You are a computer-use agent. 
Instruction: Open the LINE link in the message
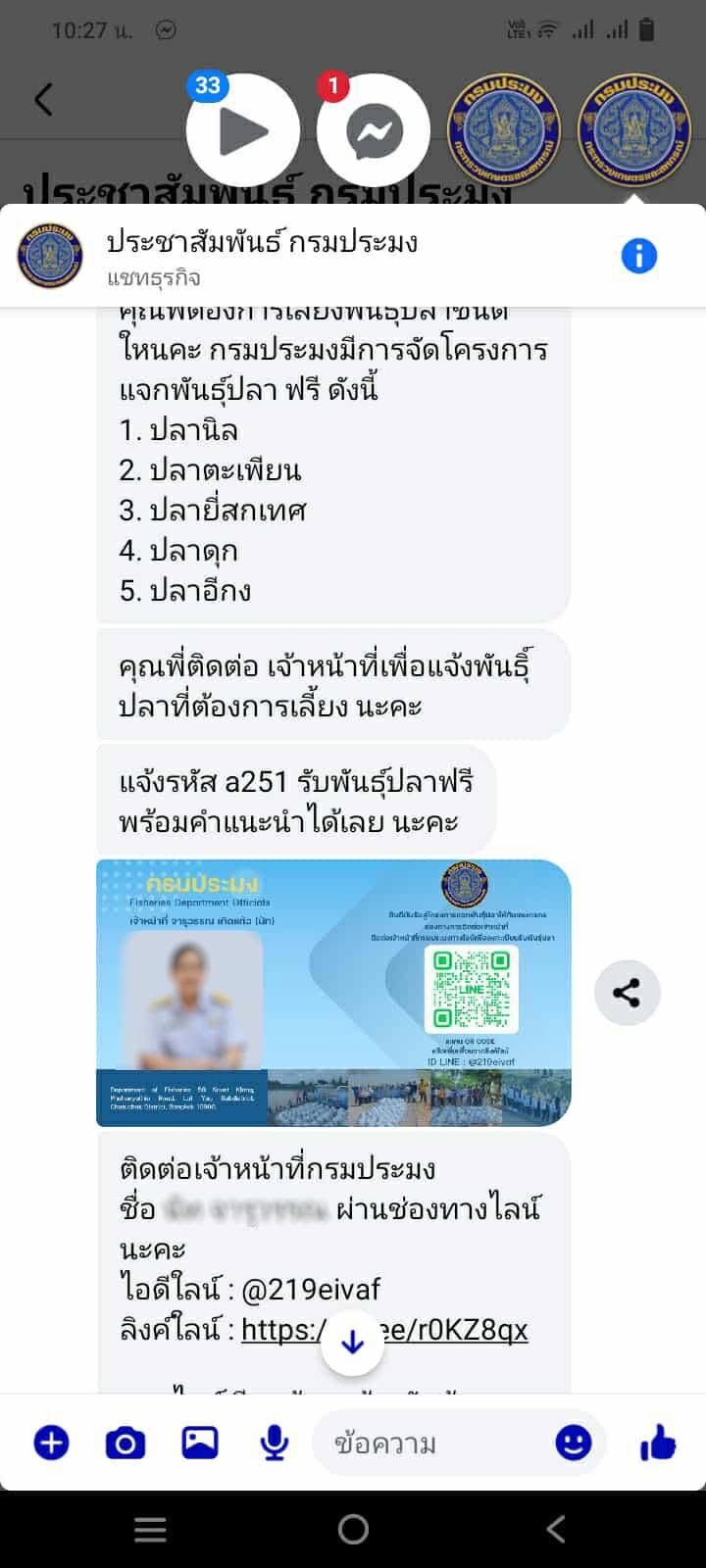384,1330
